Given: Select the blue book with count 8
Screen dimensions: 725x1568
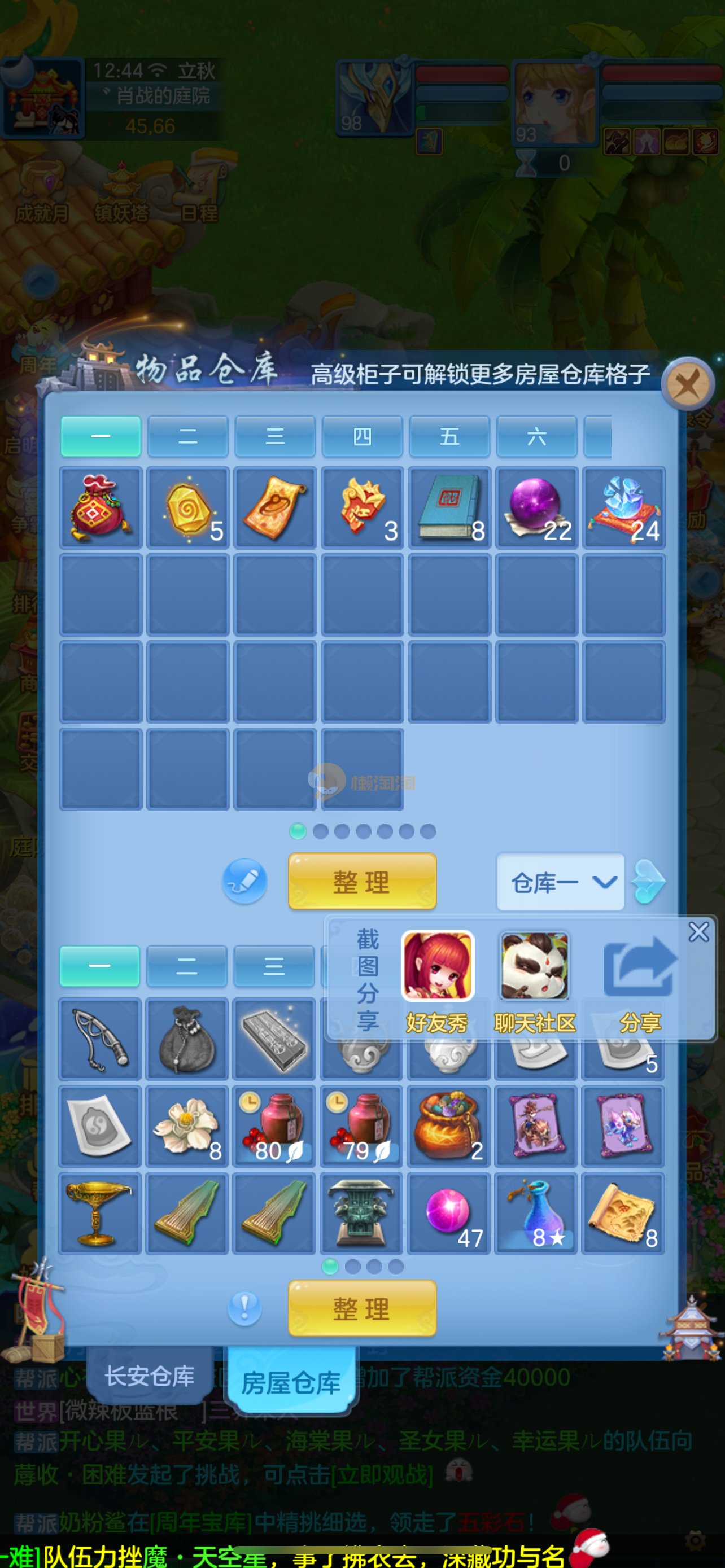Looking at the screenshot, I should [x=449, y=507].
